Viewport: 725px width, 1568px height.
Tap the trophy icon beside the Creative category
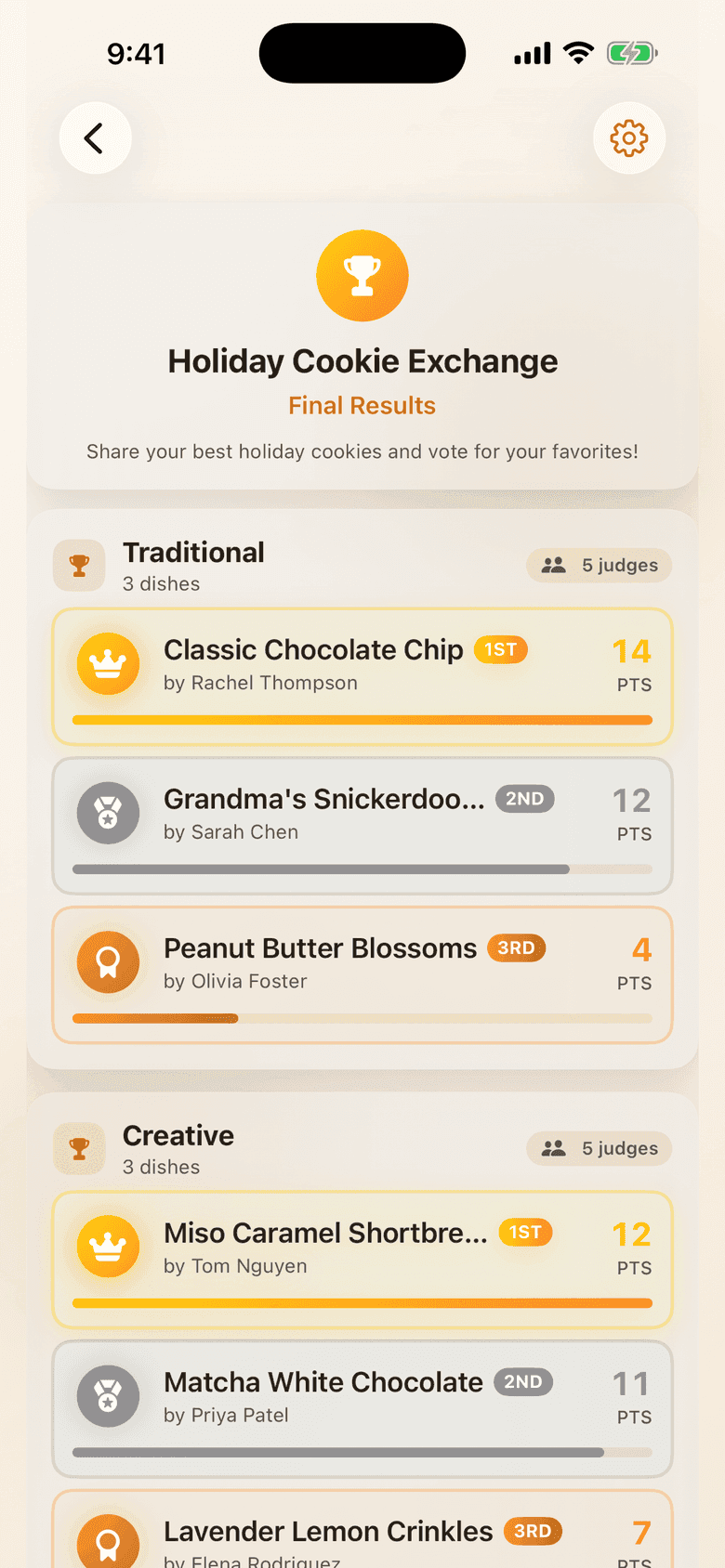tap(79, 1148)
